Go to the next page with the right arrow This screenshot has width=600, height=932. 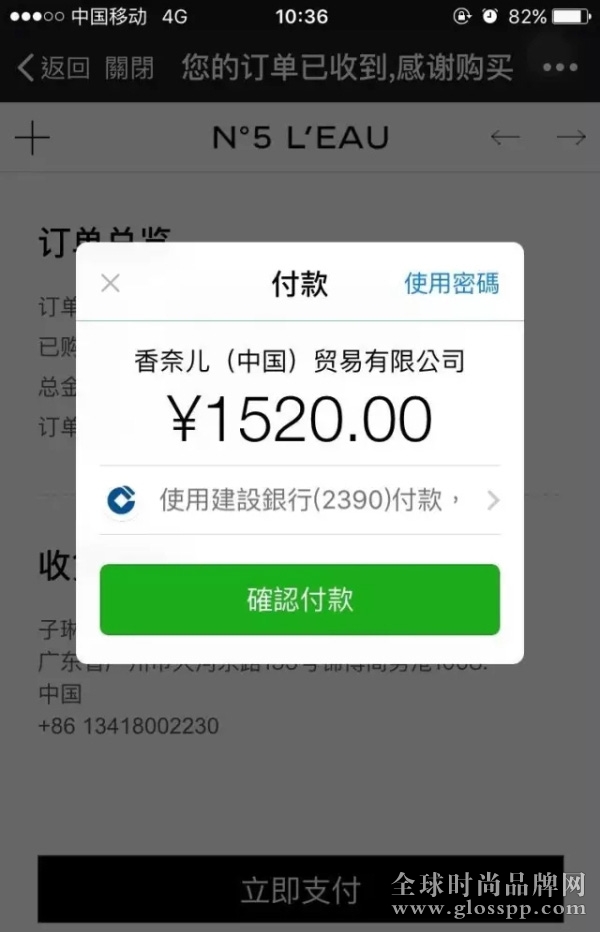[x=570, y=138]
